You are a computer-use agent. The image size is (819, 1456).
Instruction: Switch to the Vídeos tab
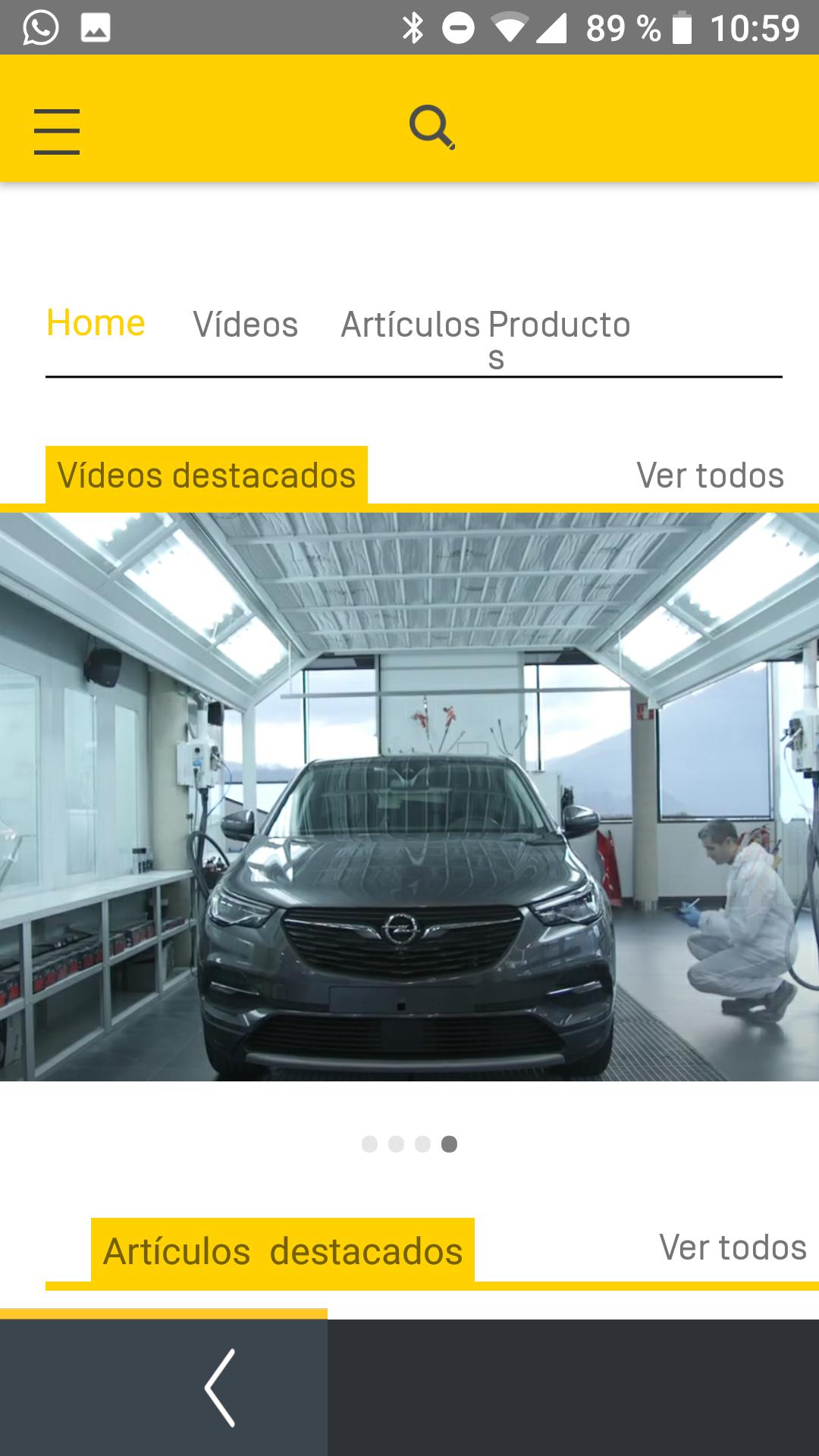245,325
